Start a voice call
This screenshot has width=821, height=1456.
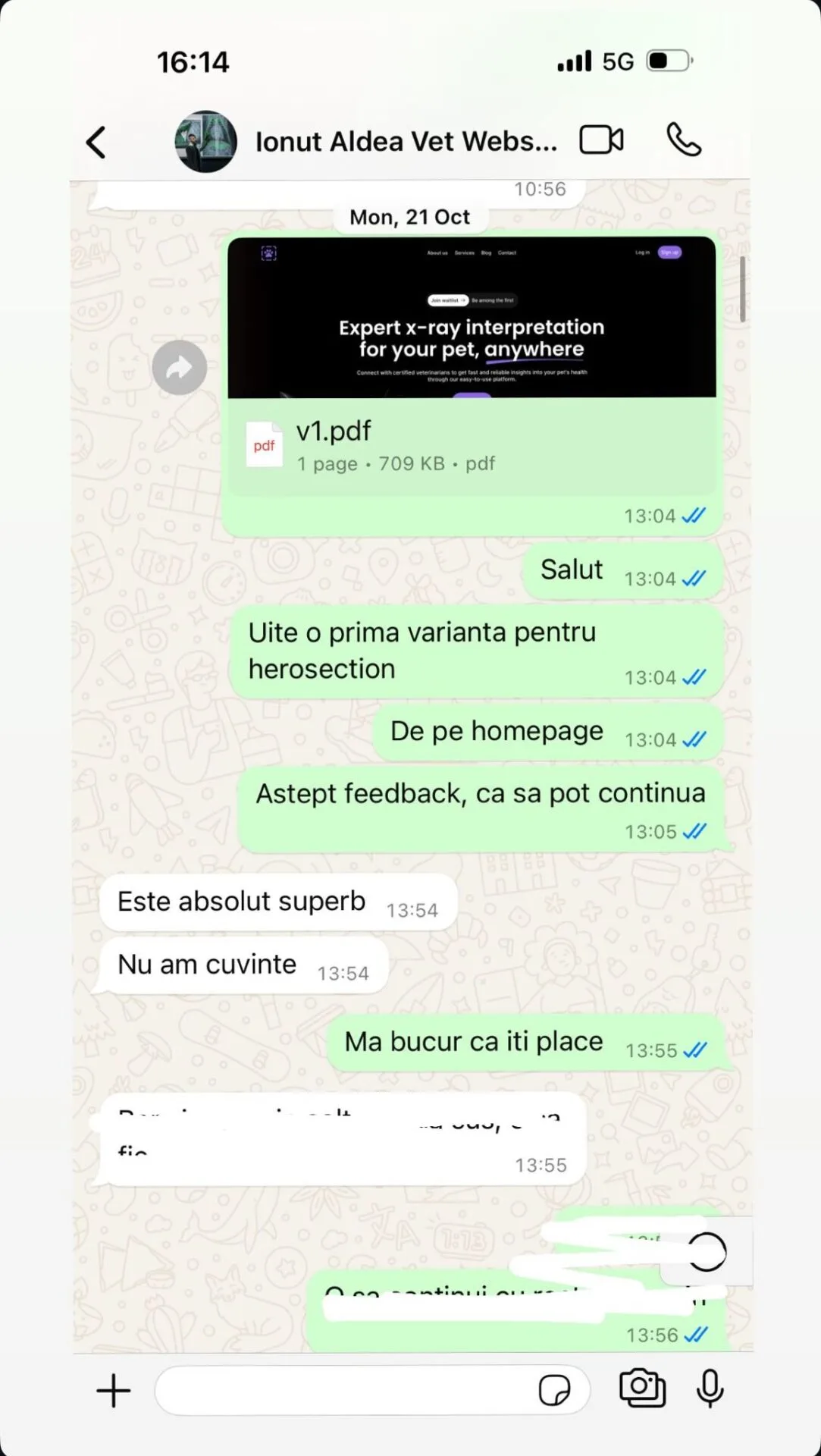coord(684,140)
